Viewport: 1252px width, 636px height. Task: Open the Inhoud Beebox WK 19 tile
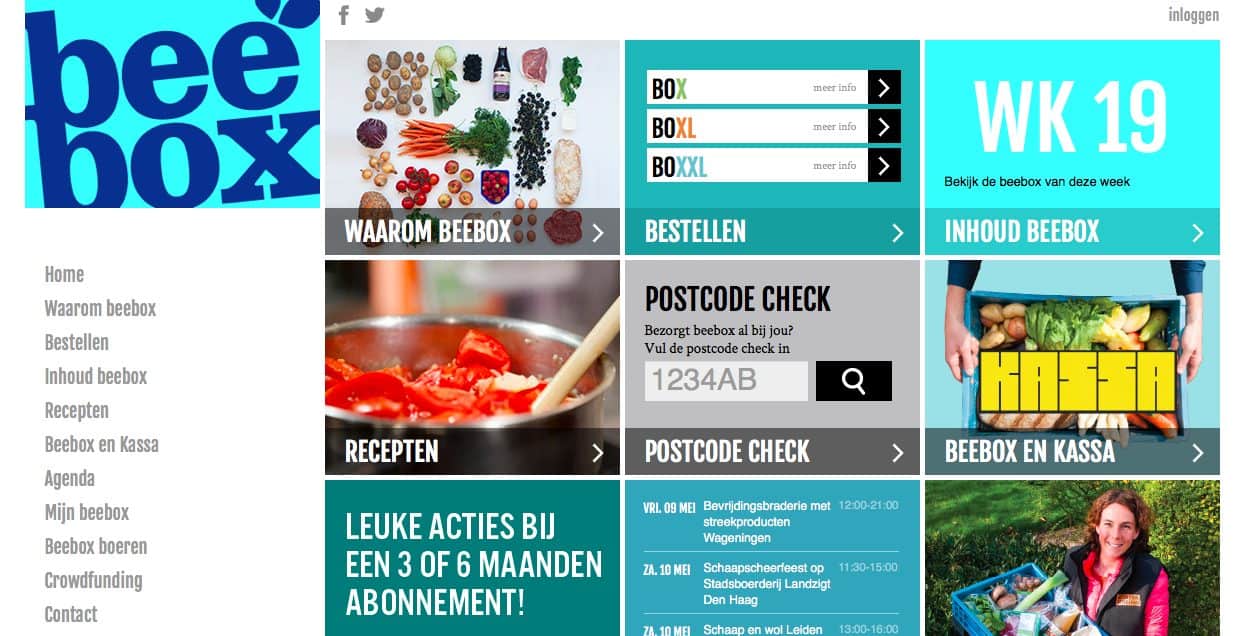point(1072,147)
